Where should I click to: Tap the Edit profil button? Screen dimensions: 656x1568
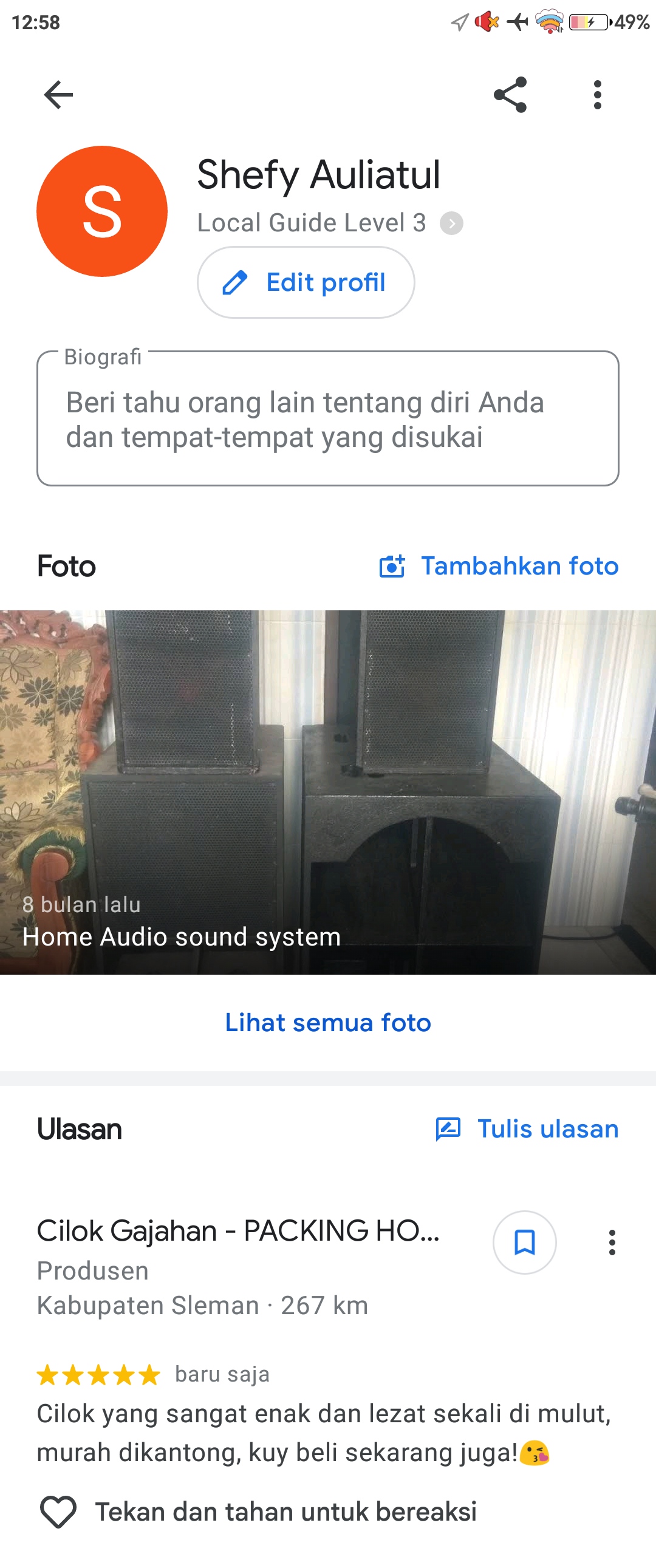tap(306, 282)
